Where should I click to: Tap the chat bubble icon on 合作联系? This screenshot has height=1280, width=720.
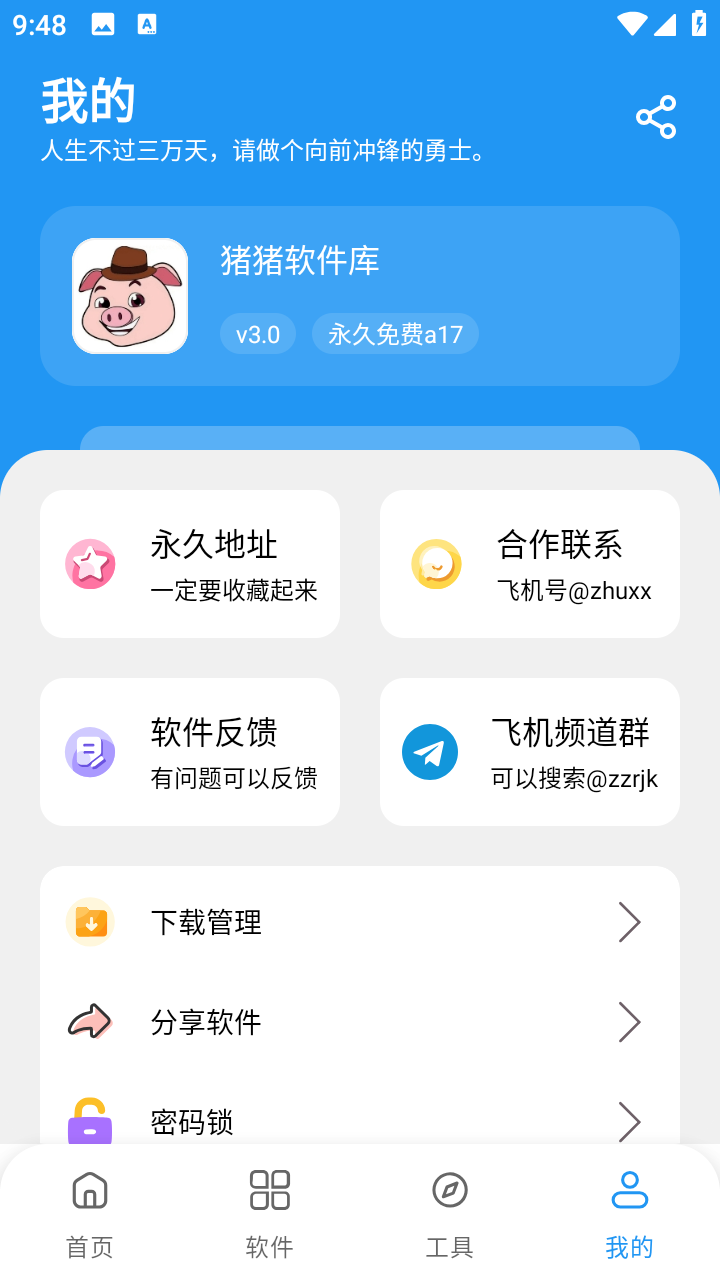(435, 564)
